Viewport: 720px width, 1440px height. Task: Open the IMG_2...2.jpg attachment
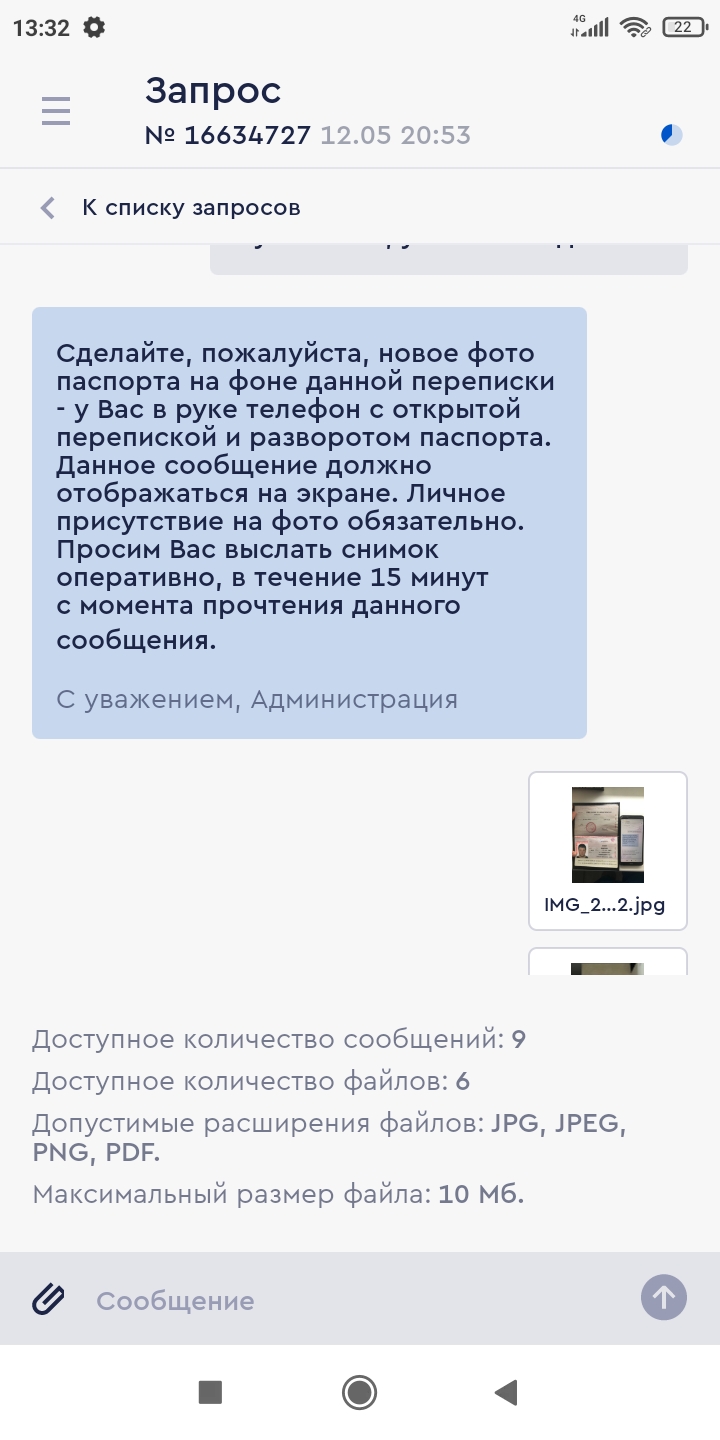pyautogui.click(x=607, y=850)
